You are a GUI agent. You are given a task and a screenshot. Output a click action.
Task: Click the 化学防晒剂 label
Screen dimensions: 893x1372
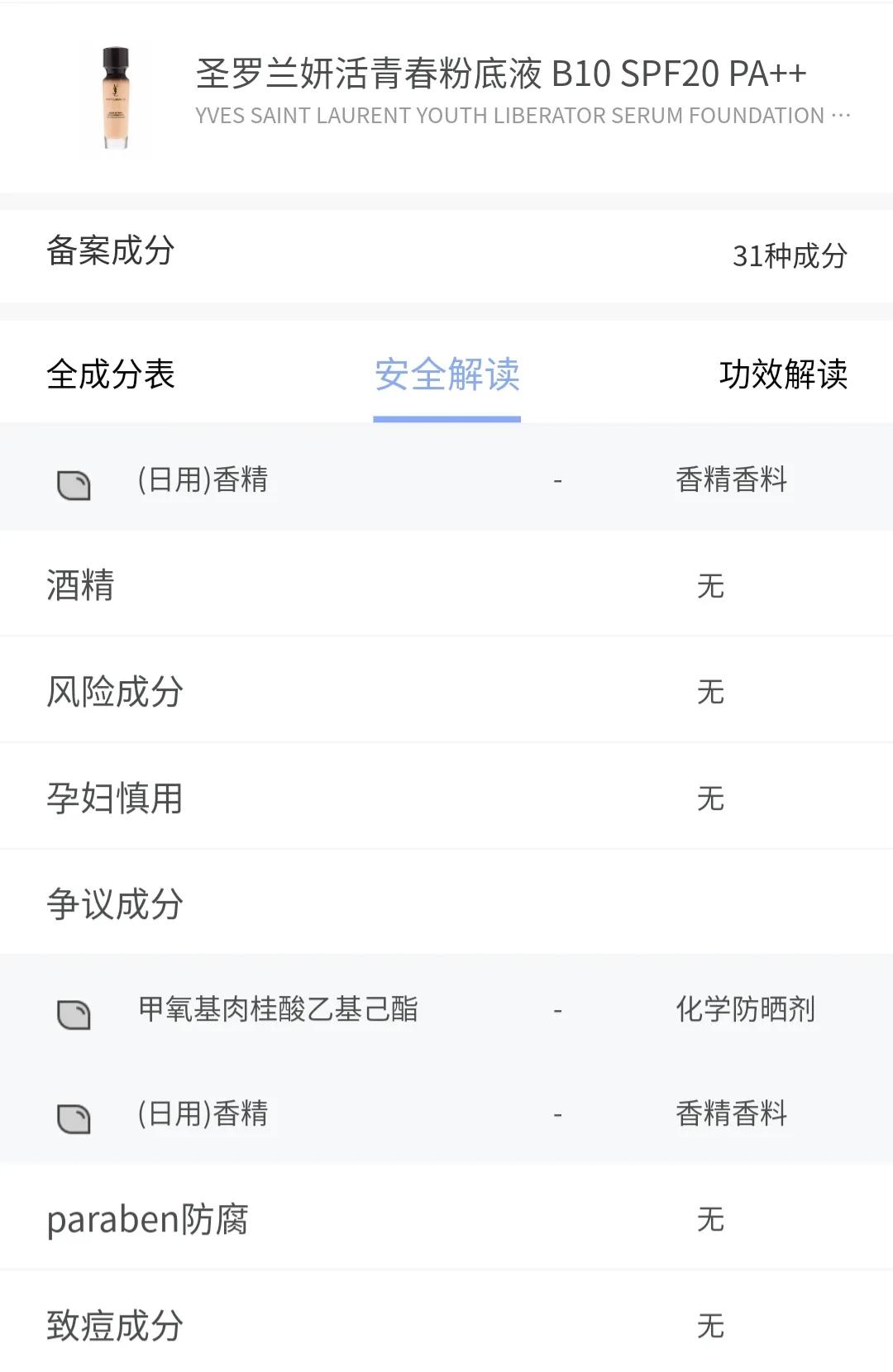point(747,1010)
